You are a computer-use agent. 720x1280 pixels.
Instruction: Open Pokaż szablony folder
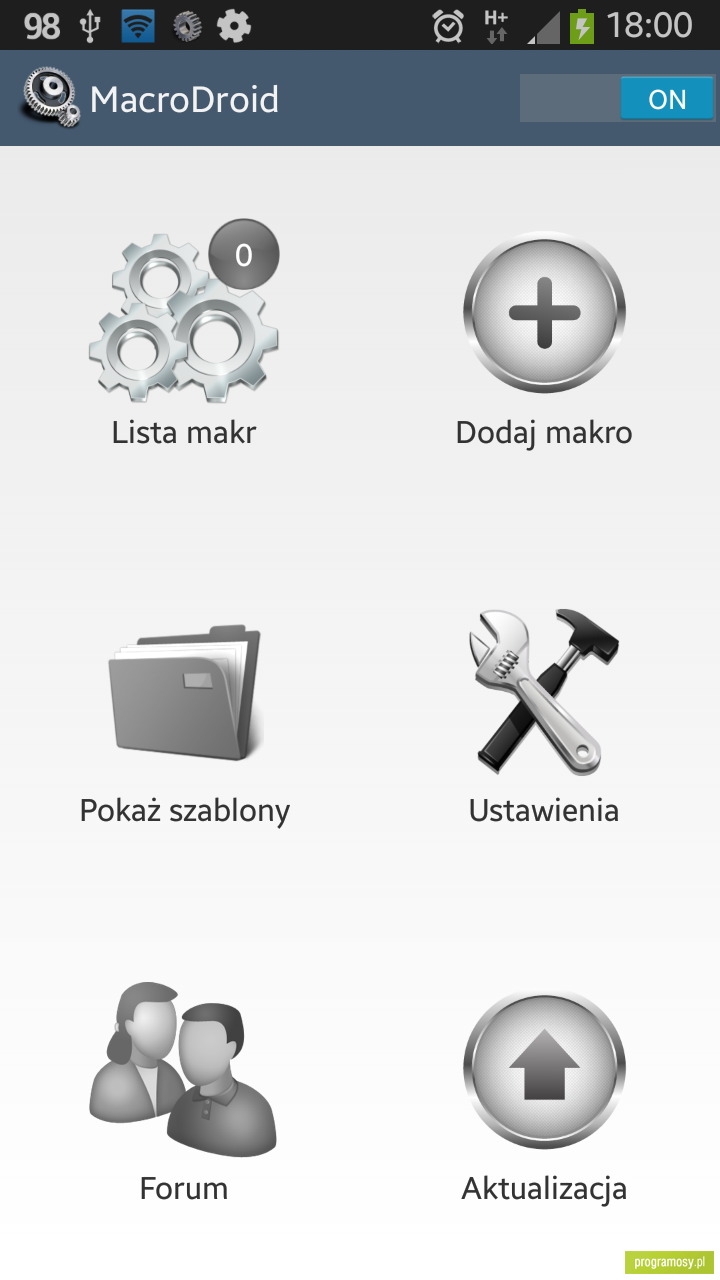tap(184, 693)
